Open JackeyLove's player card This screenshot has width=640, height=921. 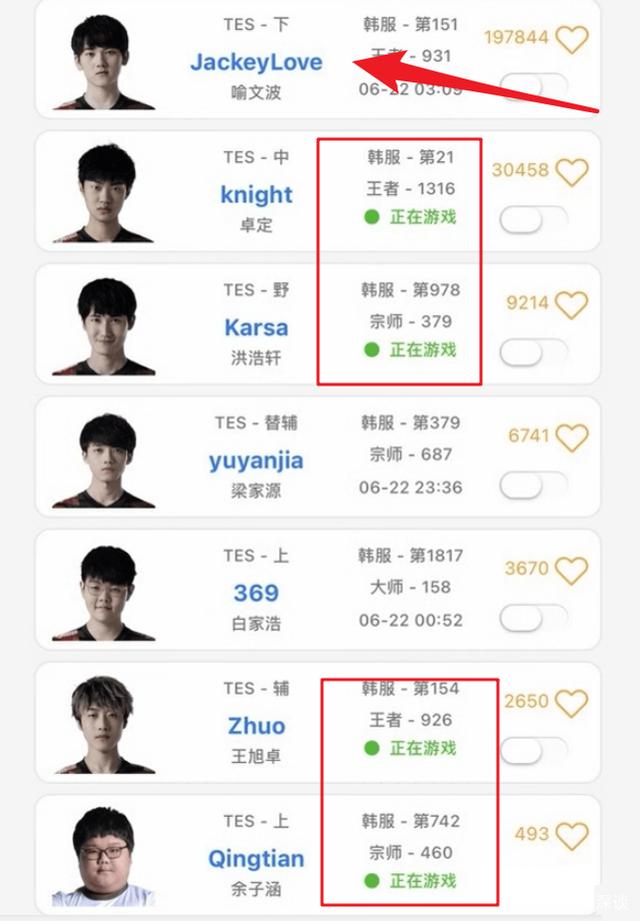[x=256, y=62]
